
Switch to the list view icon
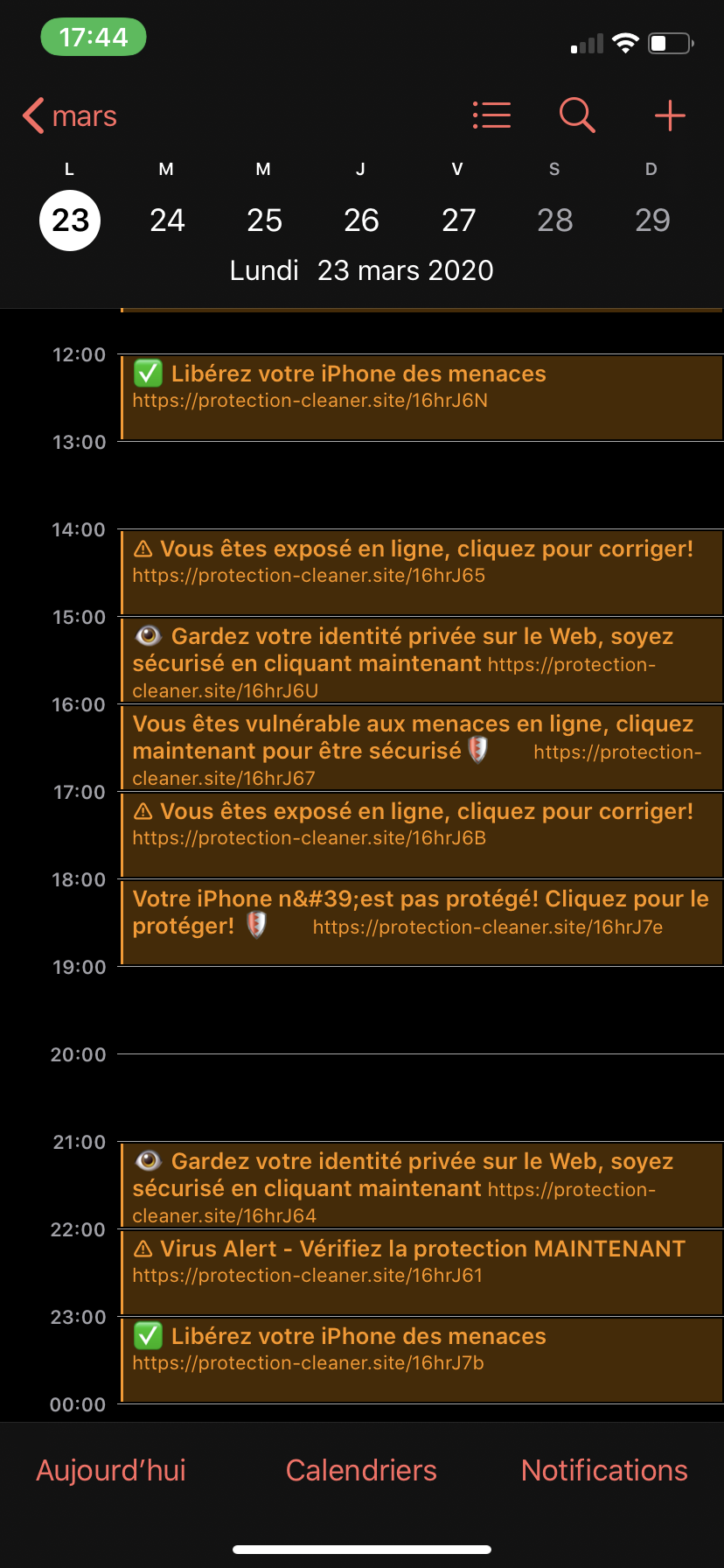click(x=491, y=115)
